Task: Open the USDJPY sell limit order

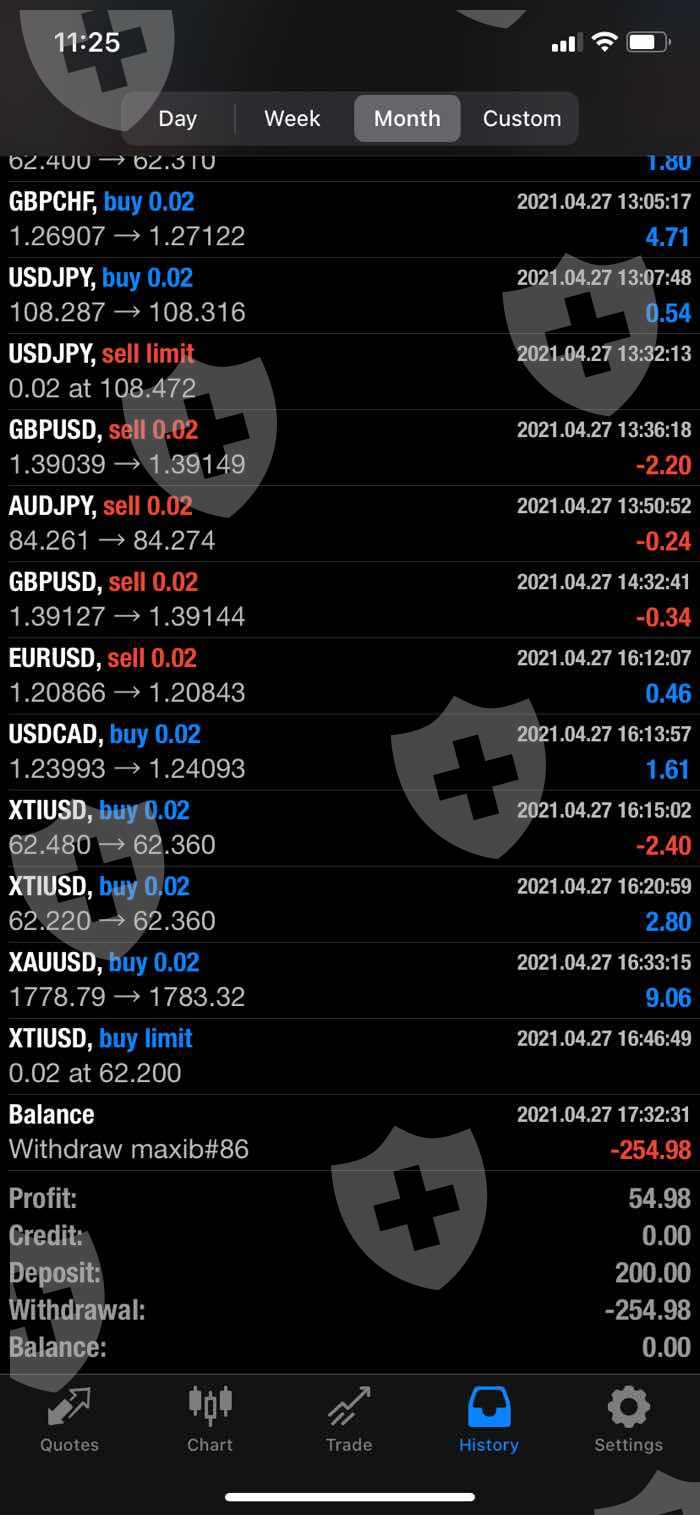Action: [350, 371]
